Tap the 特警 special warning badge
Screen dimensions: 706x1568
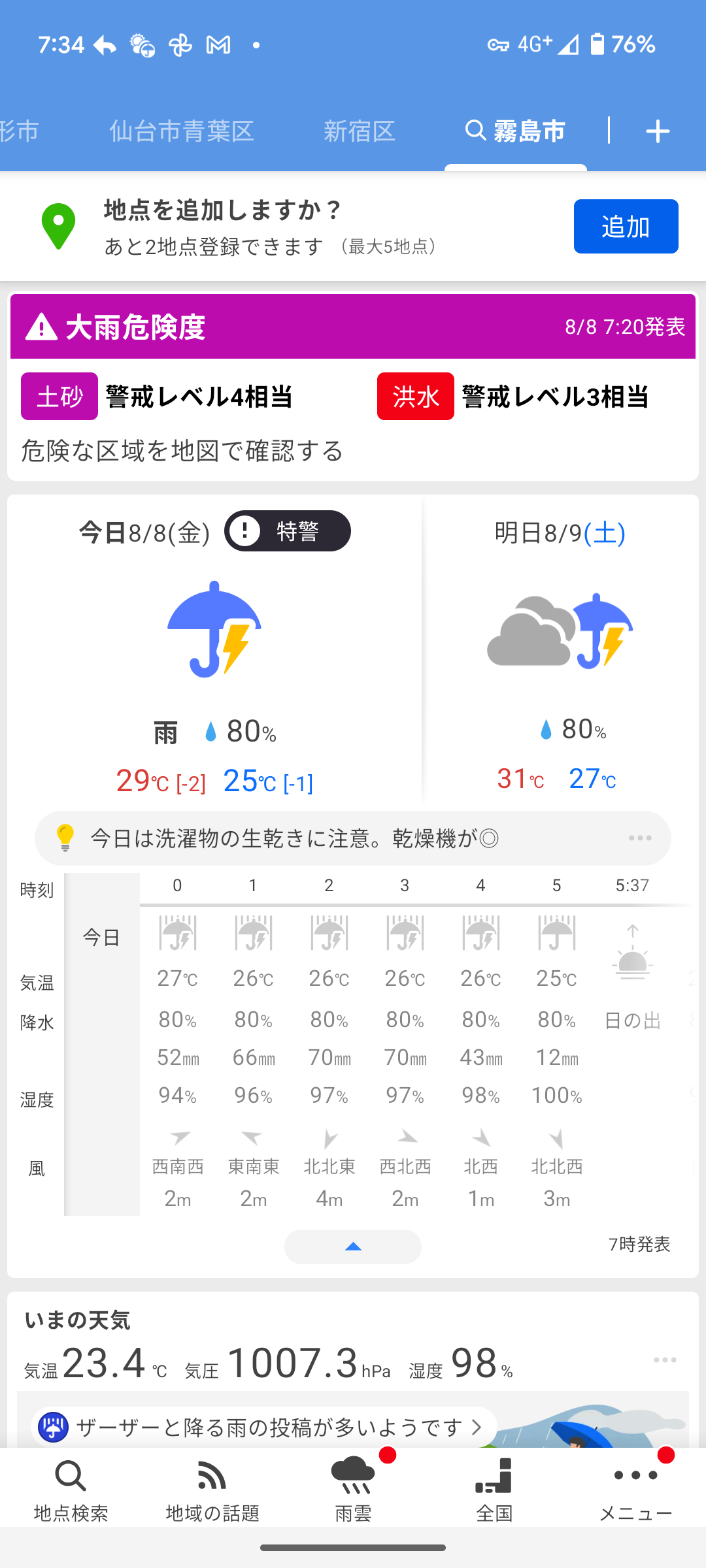(x=288, y=531)
